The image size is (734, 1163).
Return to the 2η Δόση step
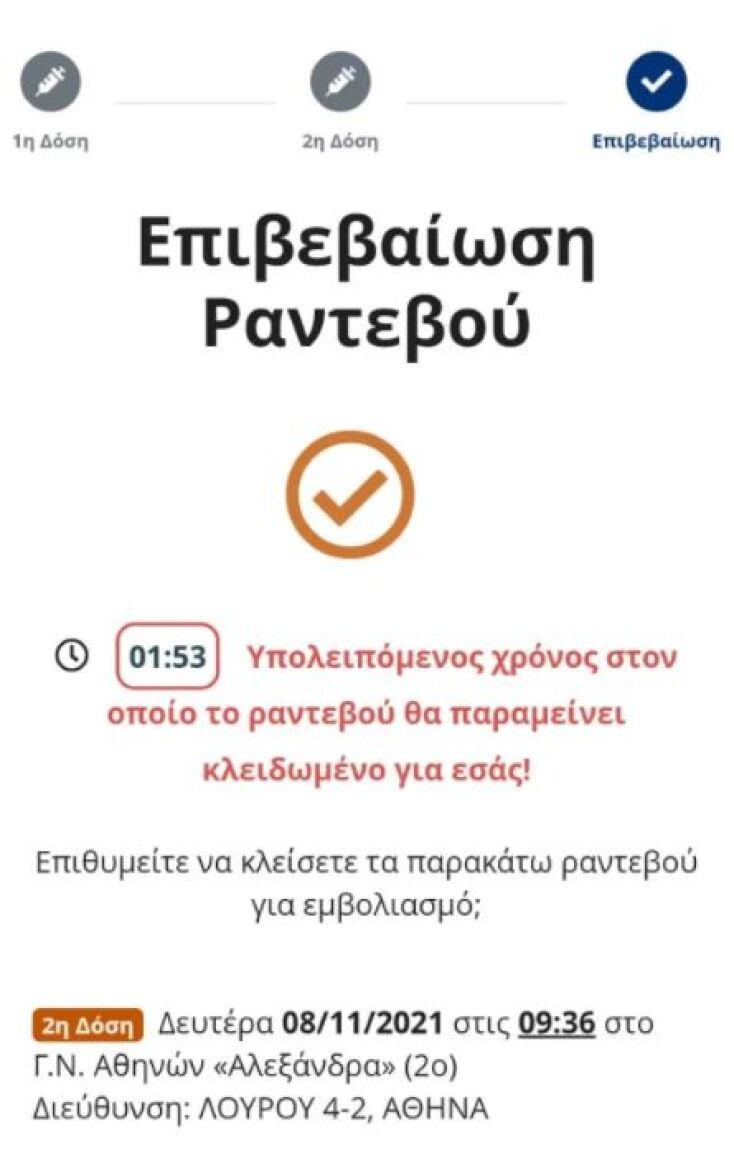pyautogui.click(x=340, y=84)
